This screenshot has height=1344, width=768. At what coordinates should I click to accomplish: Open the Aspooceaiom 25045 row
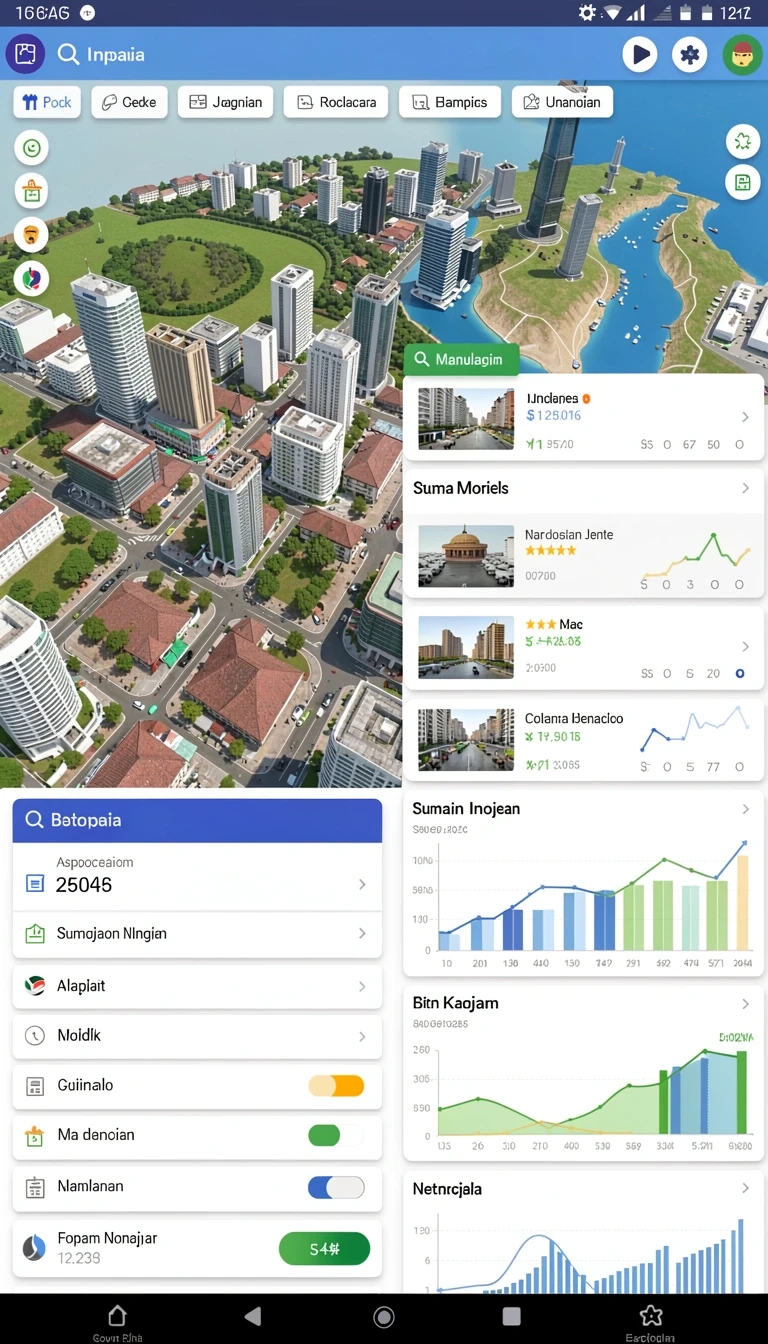[x=197, y=876]
